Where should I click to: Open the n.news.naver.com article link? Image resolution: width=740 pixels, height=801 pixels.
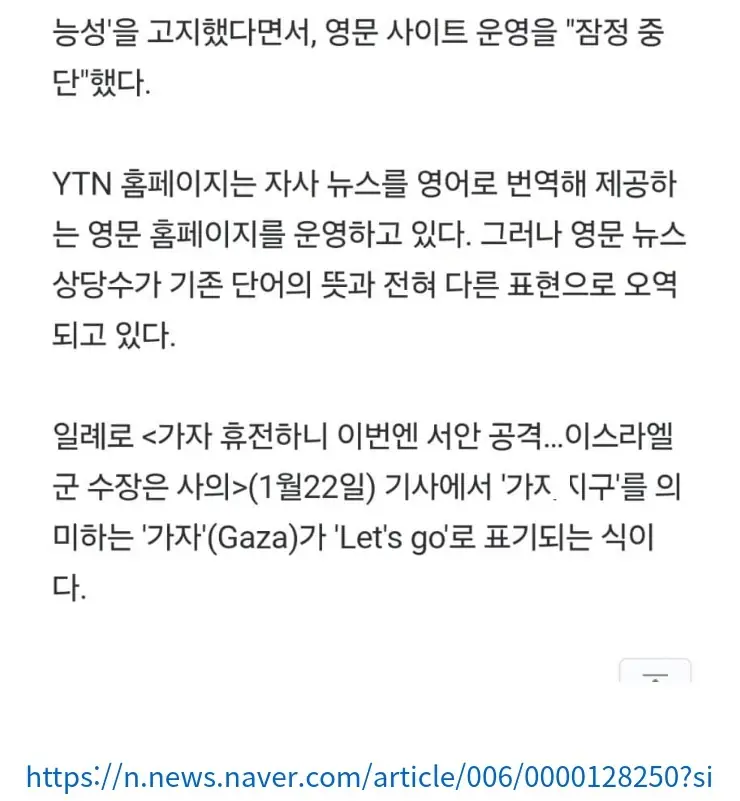pos(368,776)
